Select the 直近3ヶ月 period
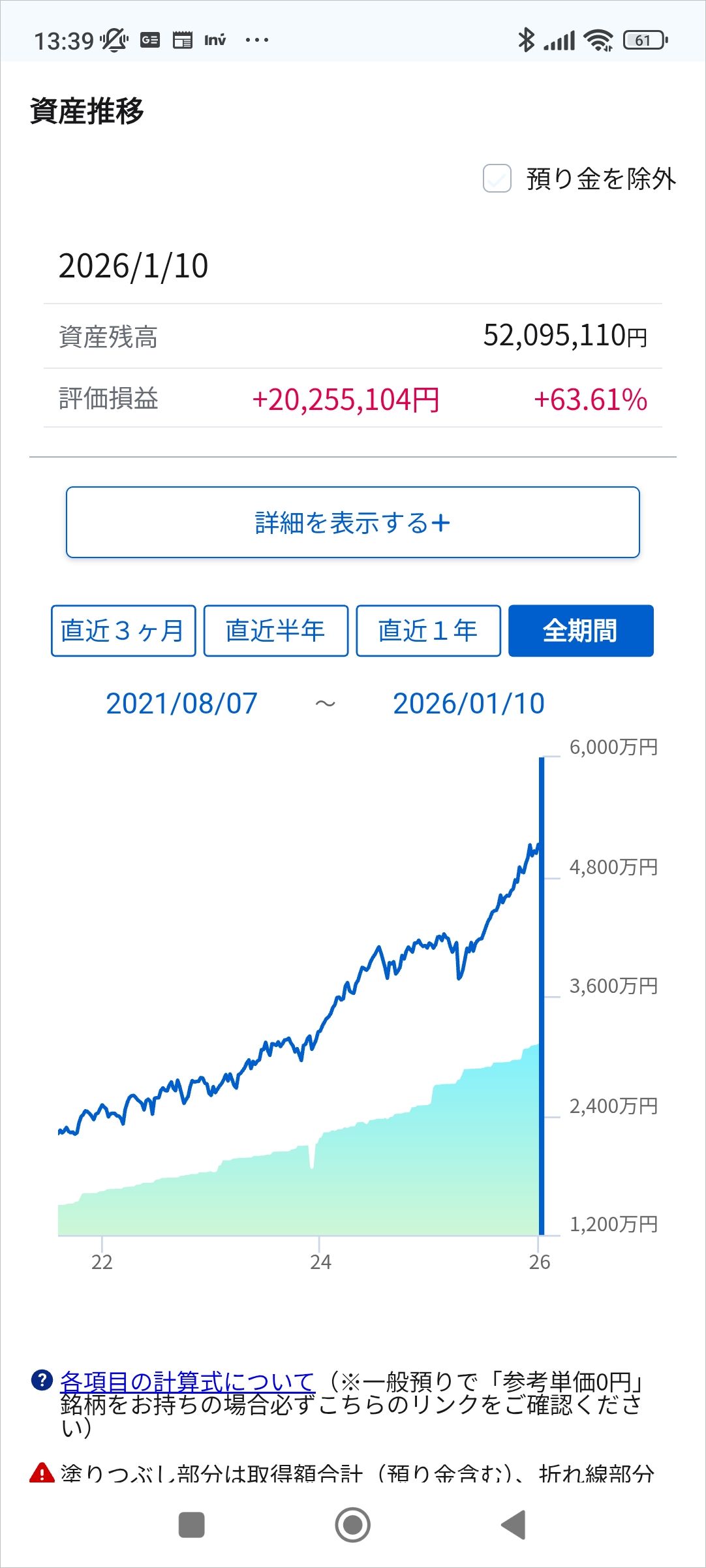This screenshot has height=1568, width=706. click(x=123, y=631)
